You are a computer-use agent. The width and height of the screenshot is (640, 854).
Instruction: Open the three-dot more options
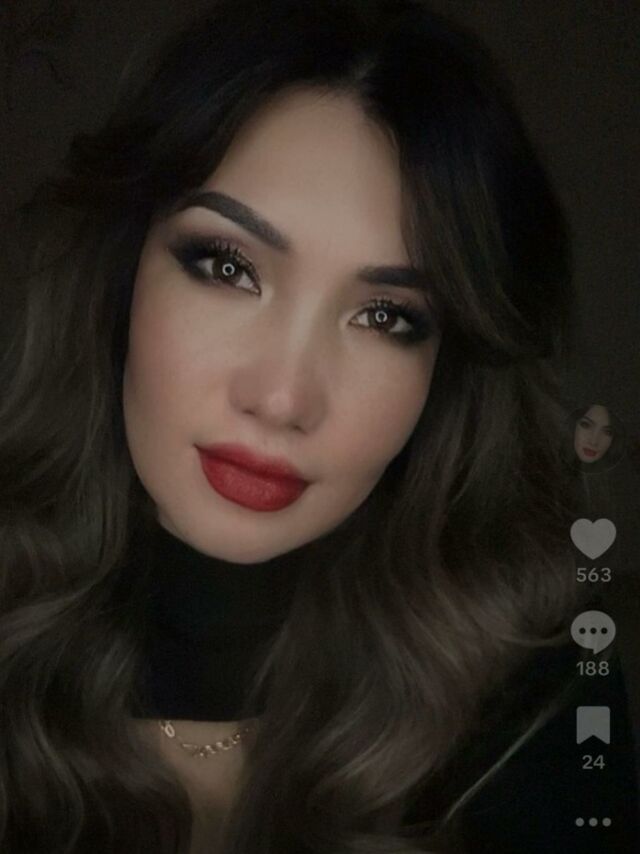(x=593, y=822)
